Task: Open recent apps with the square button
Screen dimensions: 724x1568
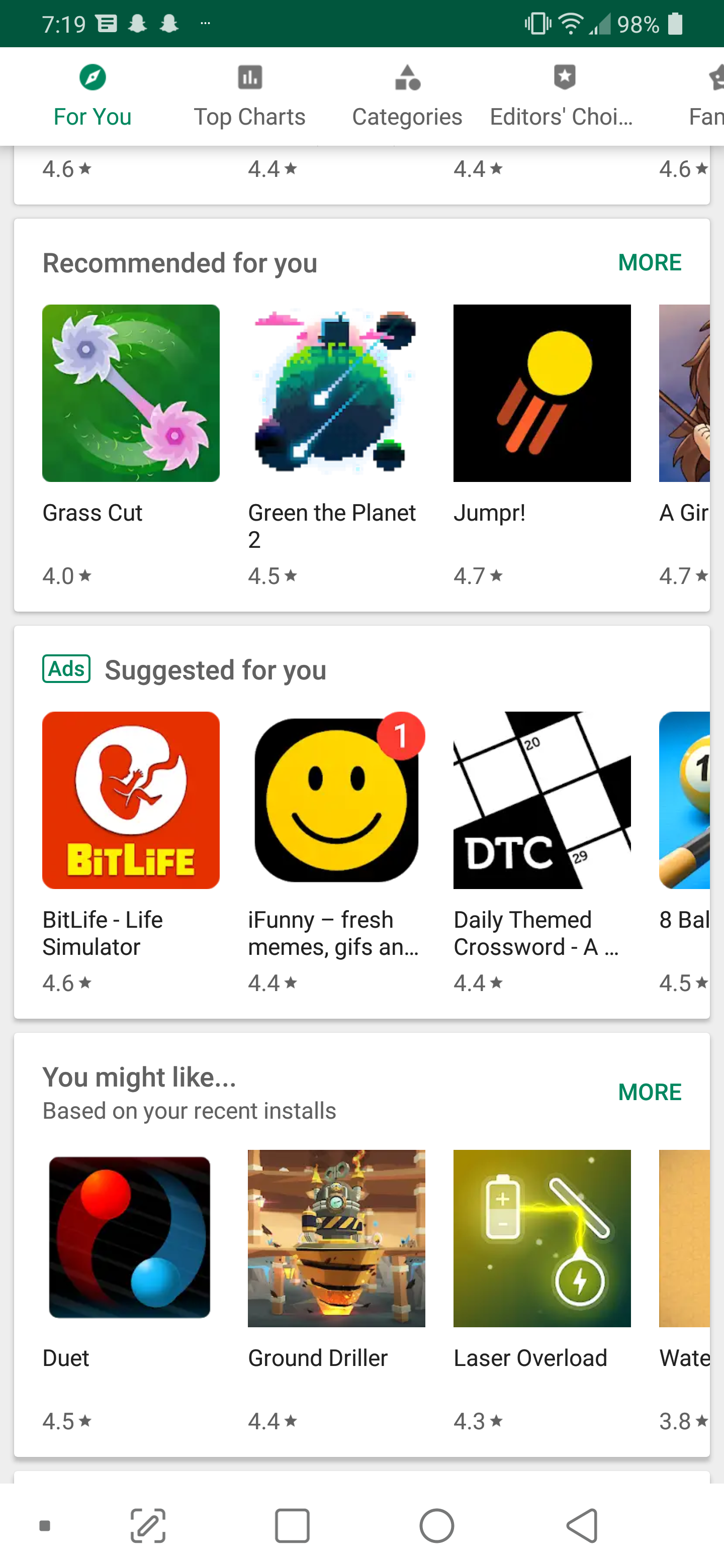Action: (292, 1525)
